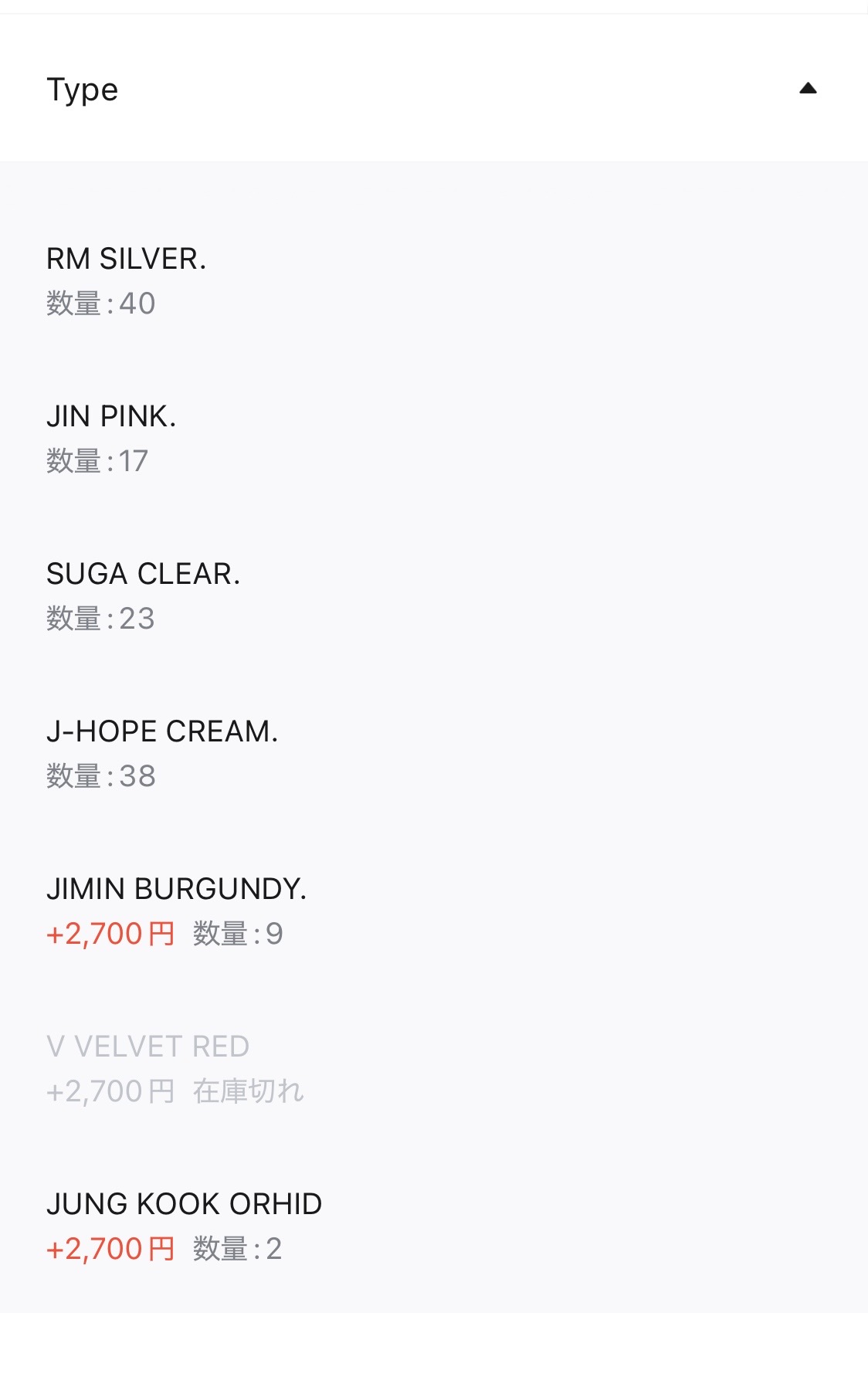
Task: Collapse the Type dropdown
Action: [x=807, y=89]
